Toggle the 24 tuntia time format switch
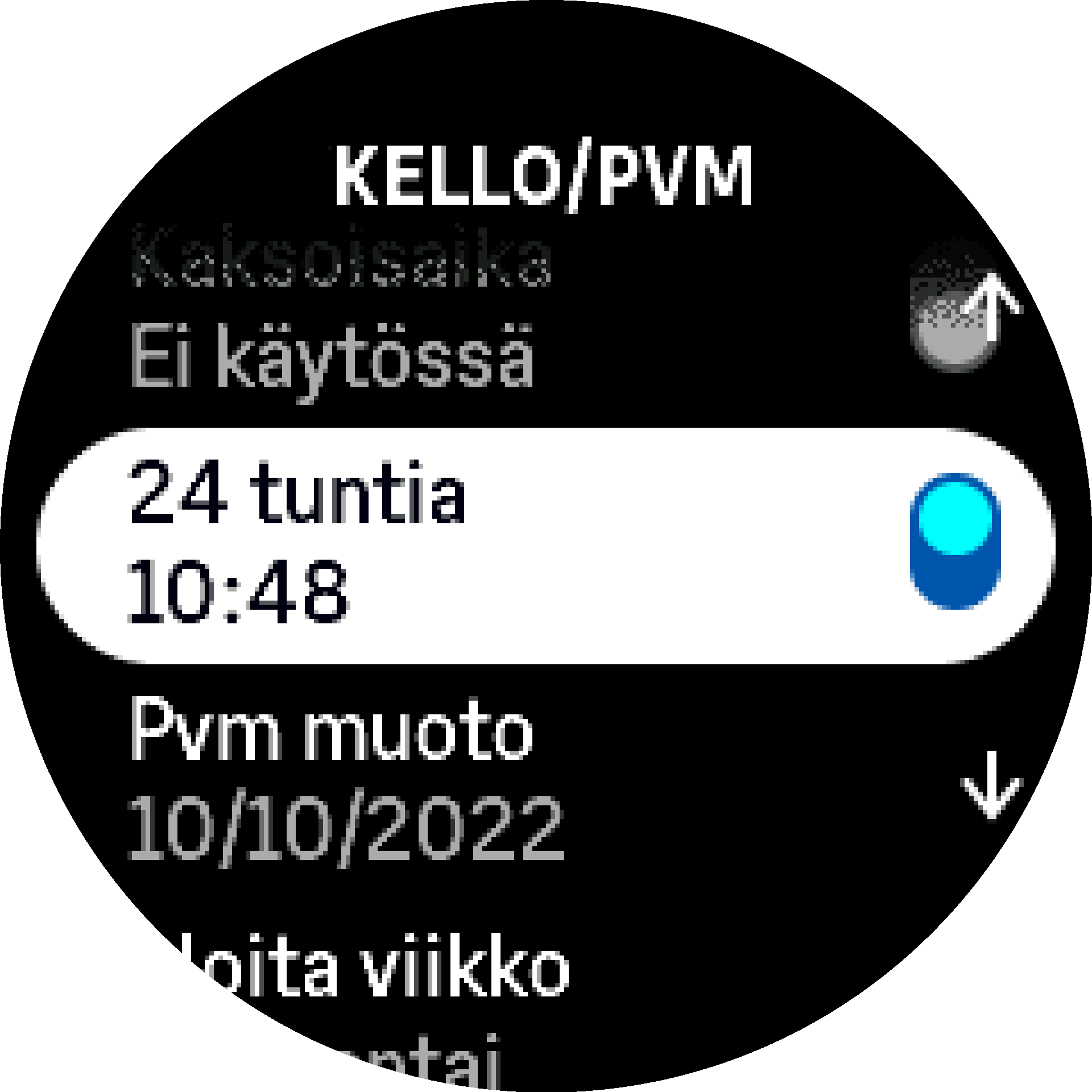Screen dimensions: 1092x1092 tap(954, 541)
